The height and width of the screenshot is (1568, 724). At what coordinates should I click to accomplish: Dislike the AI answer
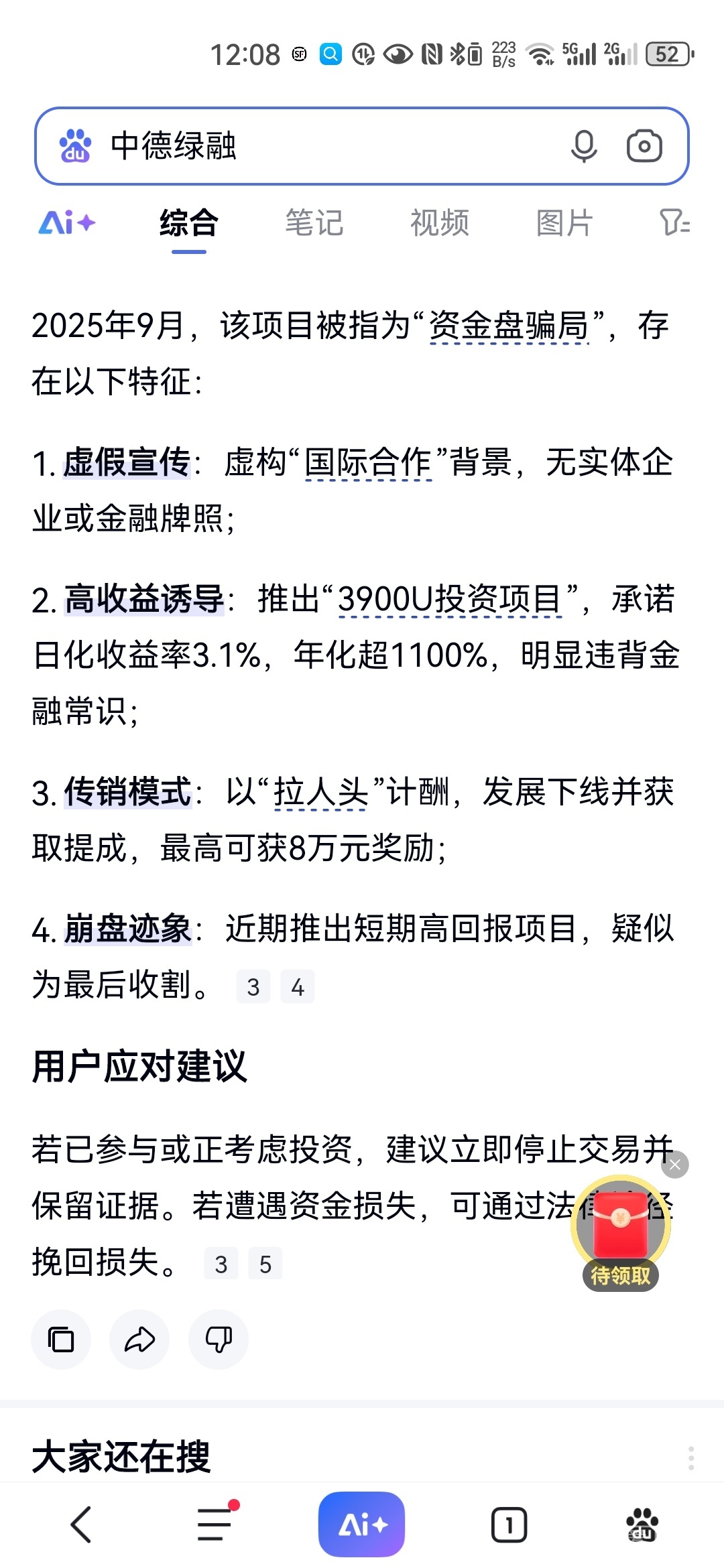[x=219, y=1340]
